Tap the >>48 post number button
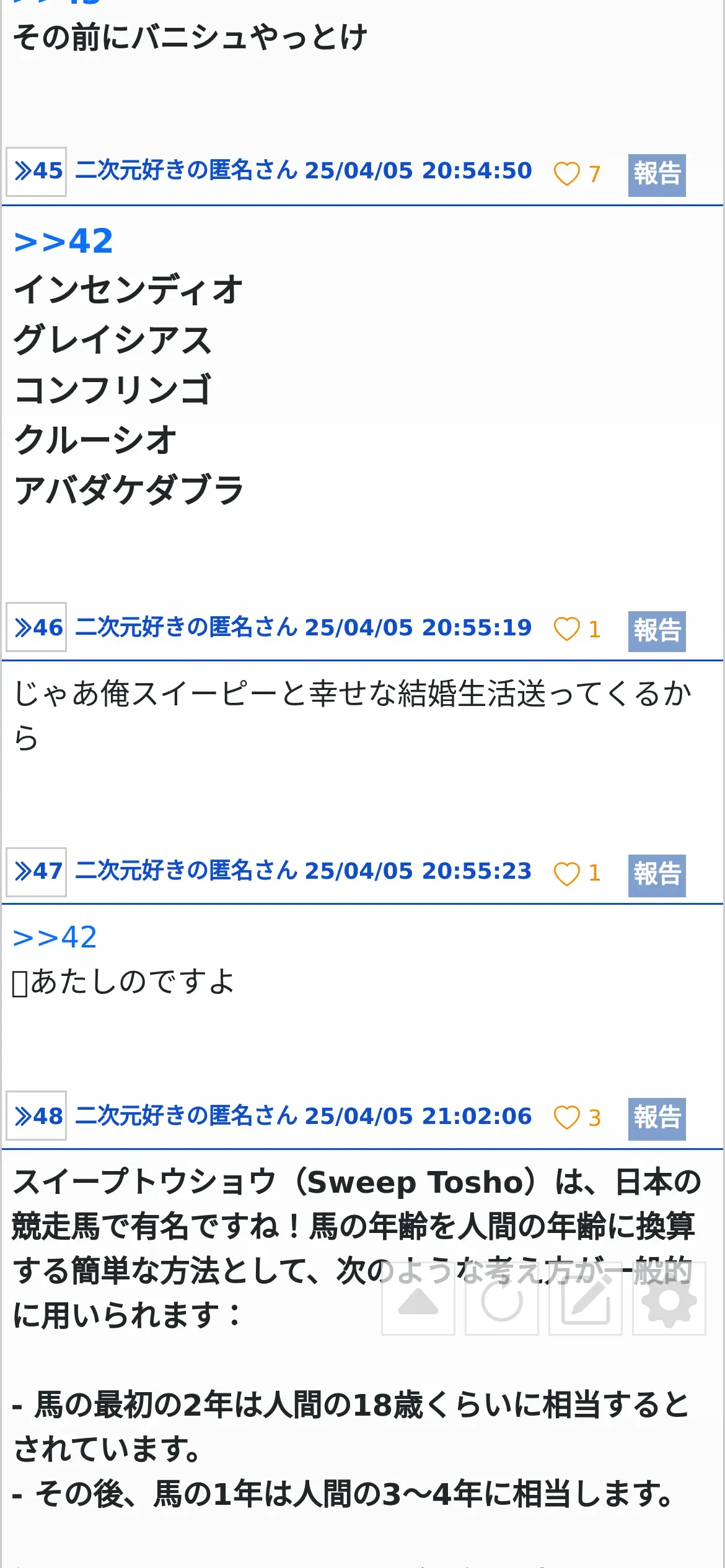The width and height of the screenshot is (725, 1568). pos(37,1116)
